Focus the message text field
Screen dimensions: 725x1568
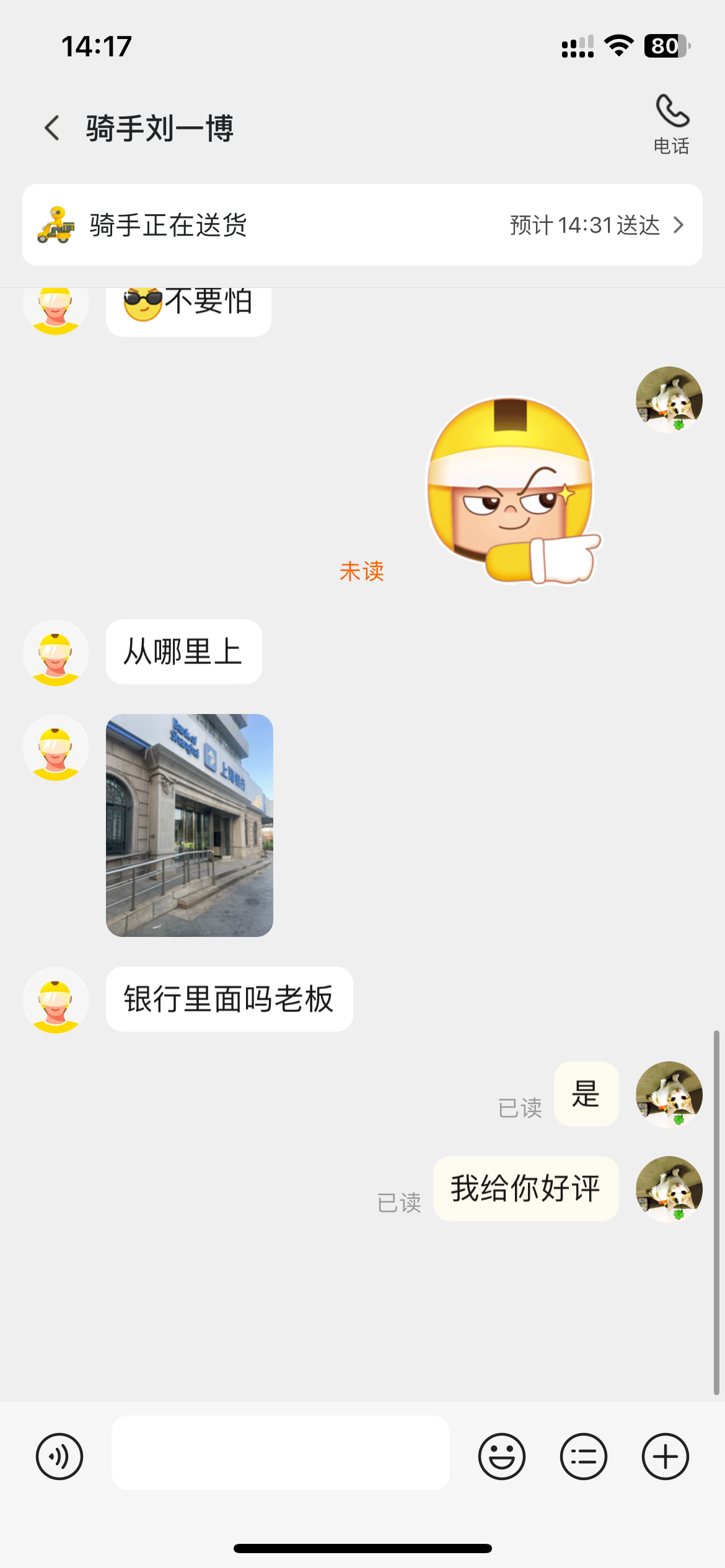coord(280,1453)
